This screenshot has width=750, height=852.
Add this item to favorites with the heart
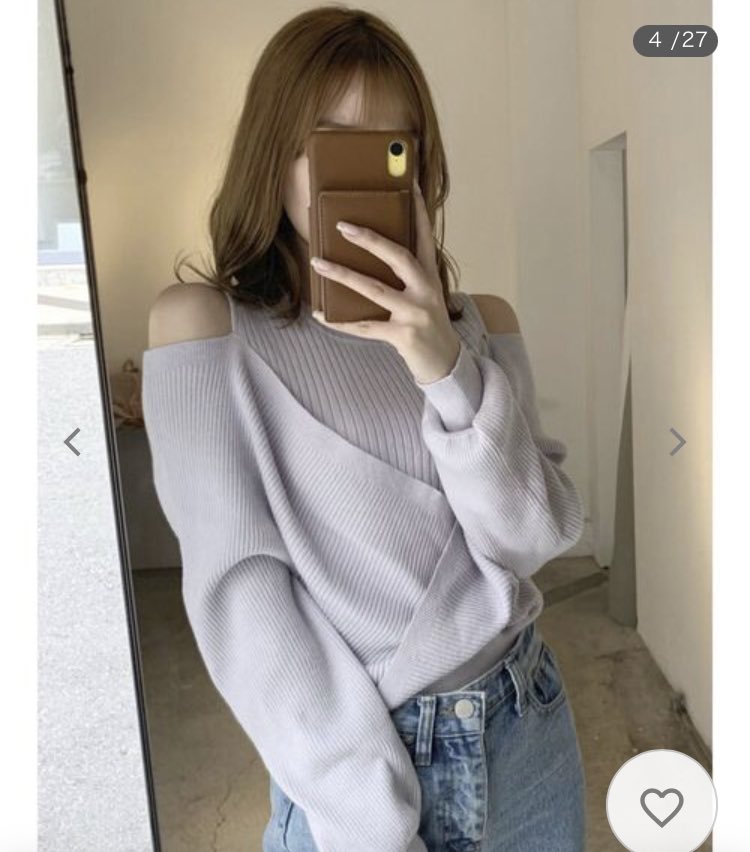coord(661,806)
